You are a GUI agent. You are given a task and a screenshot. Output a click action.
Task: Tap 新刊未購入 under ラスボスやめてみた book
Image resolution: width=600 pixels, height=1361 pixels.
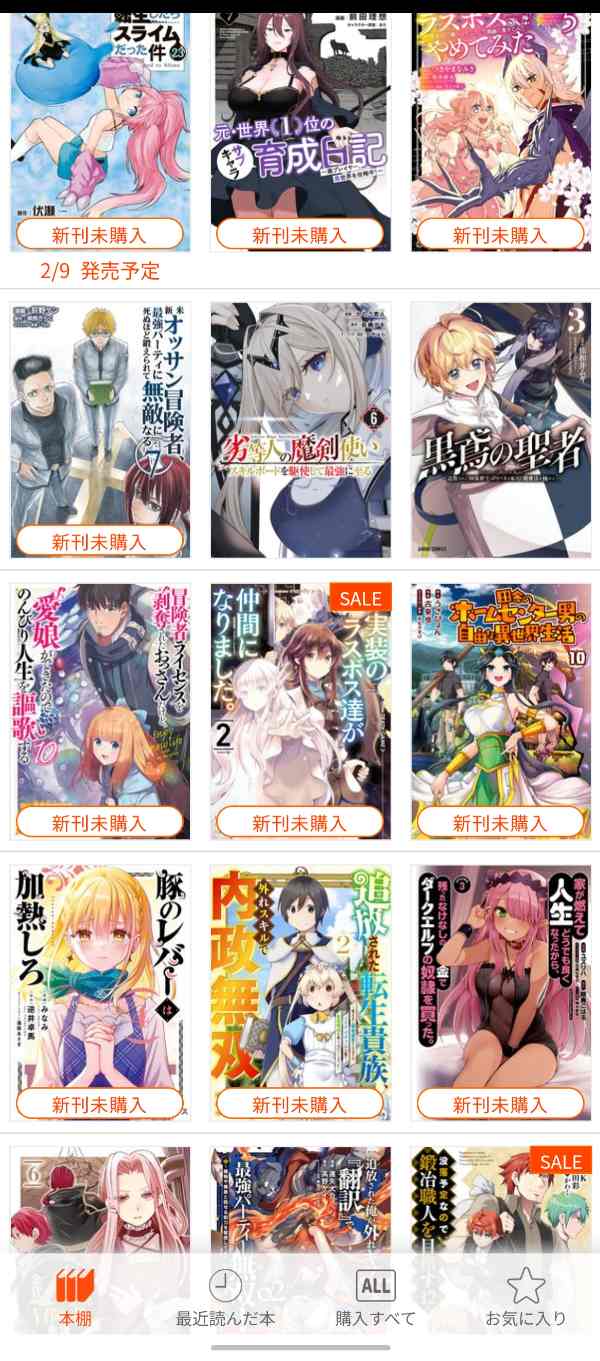pyautogui.click(x=500, y=235)
